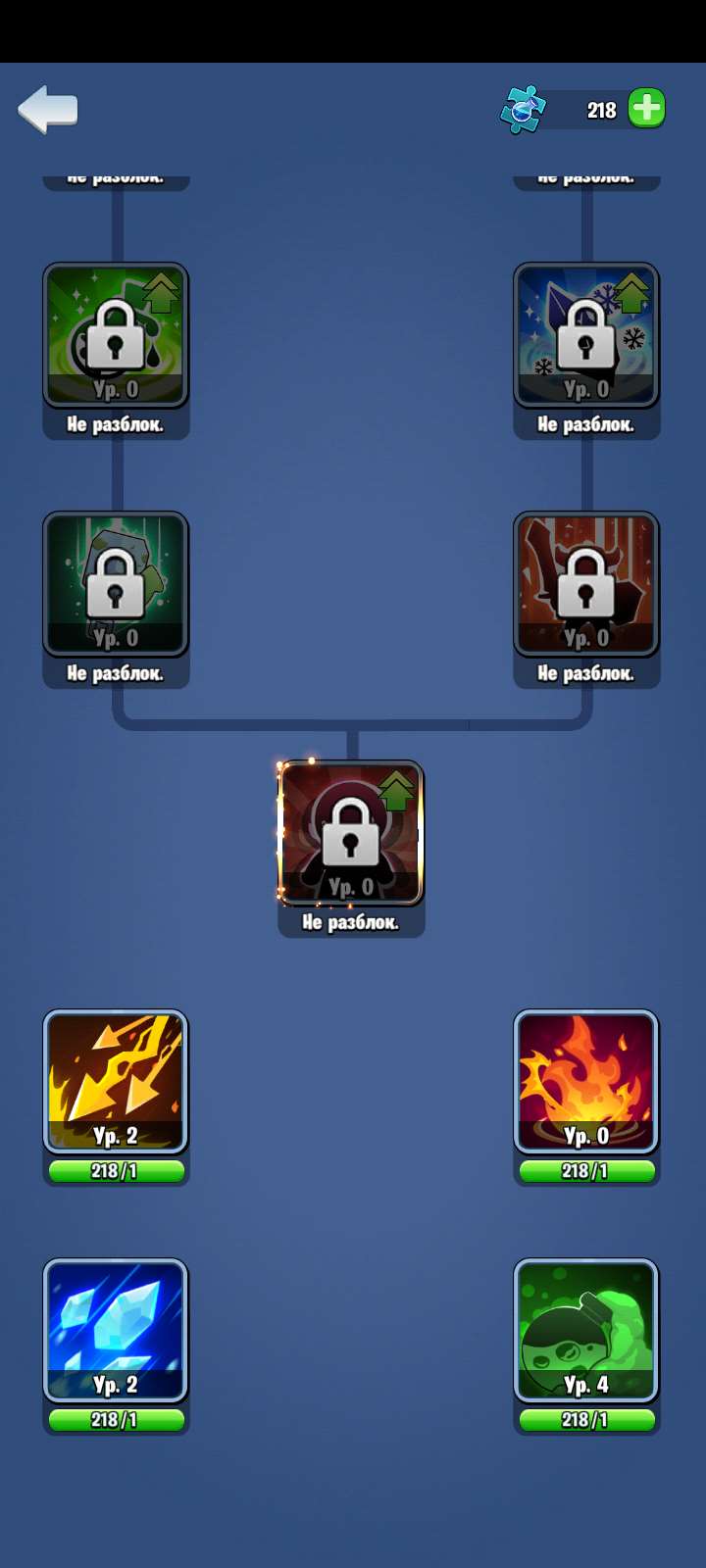Select the locked red horned skill
The image size is (706, 1568).
pyautogui.click(x=586, y=584)
